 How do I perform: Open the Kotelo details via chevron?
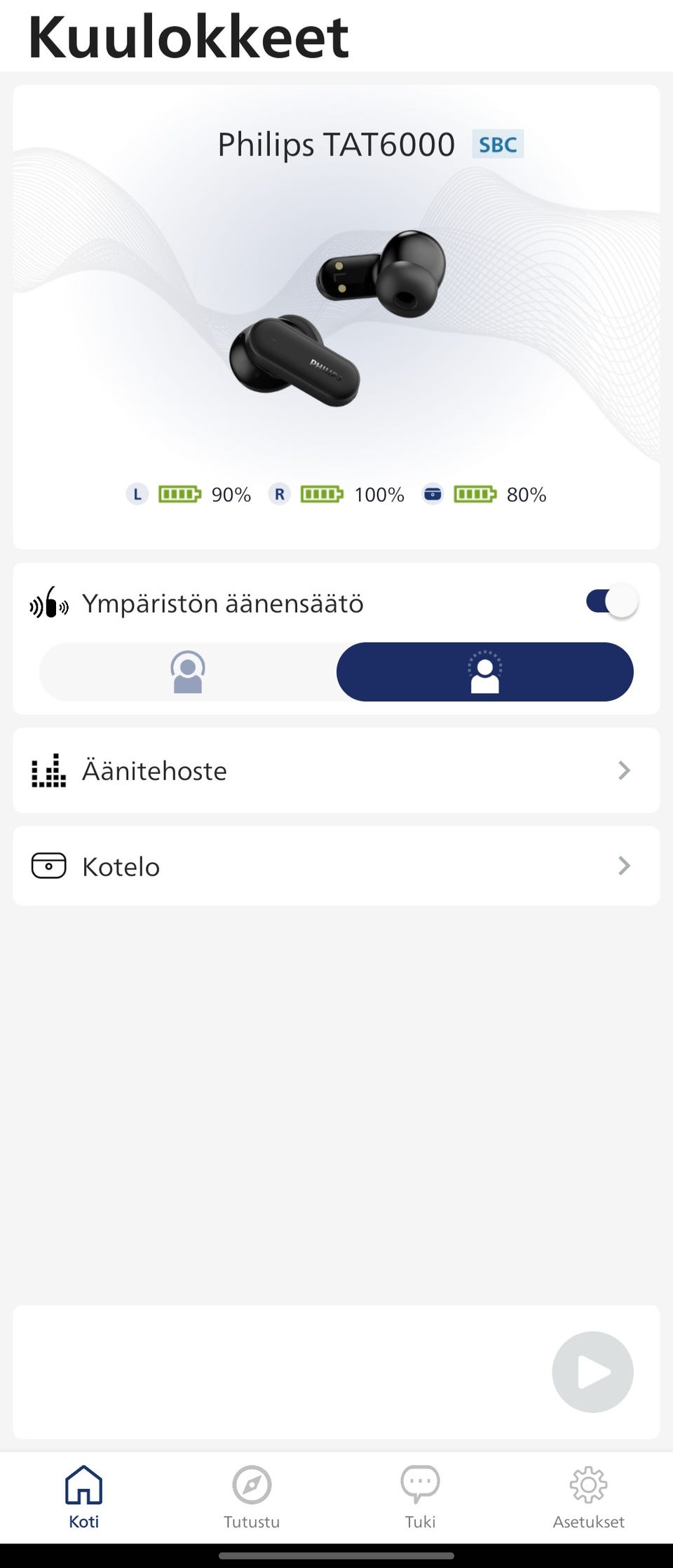625,866
